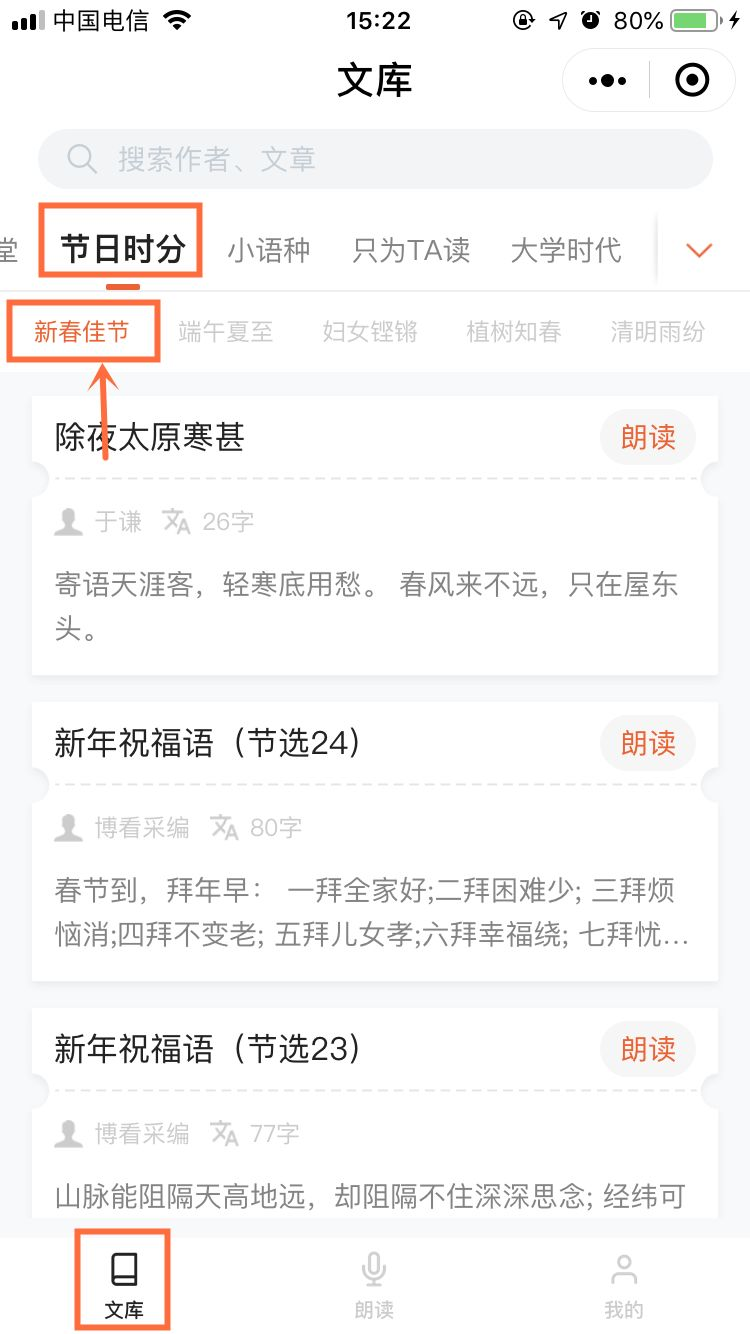Switch to the 小语种 tab
This screenshot has width=750, height=1334.
268,249
